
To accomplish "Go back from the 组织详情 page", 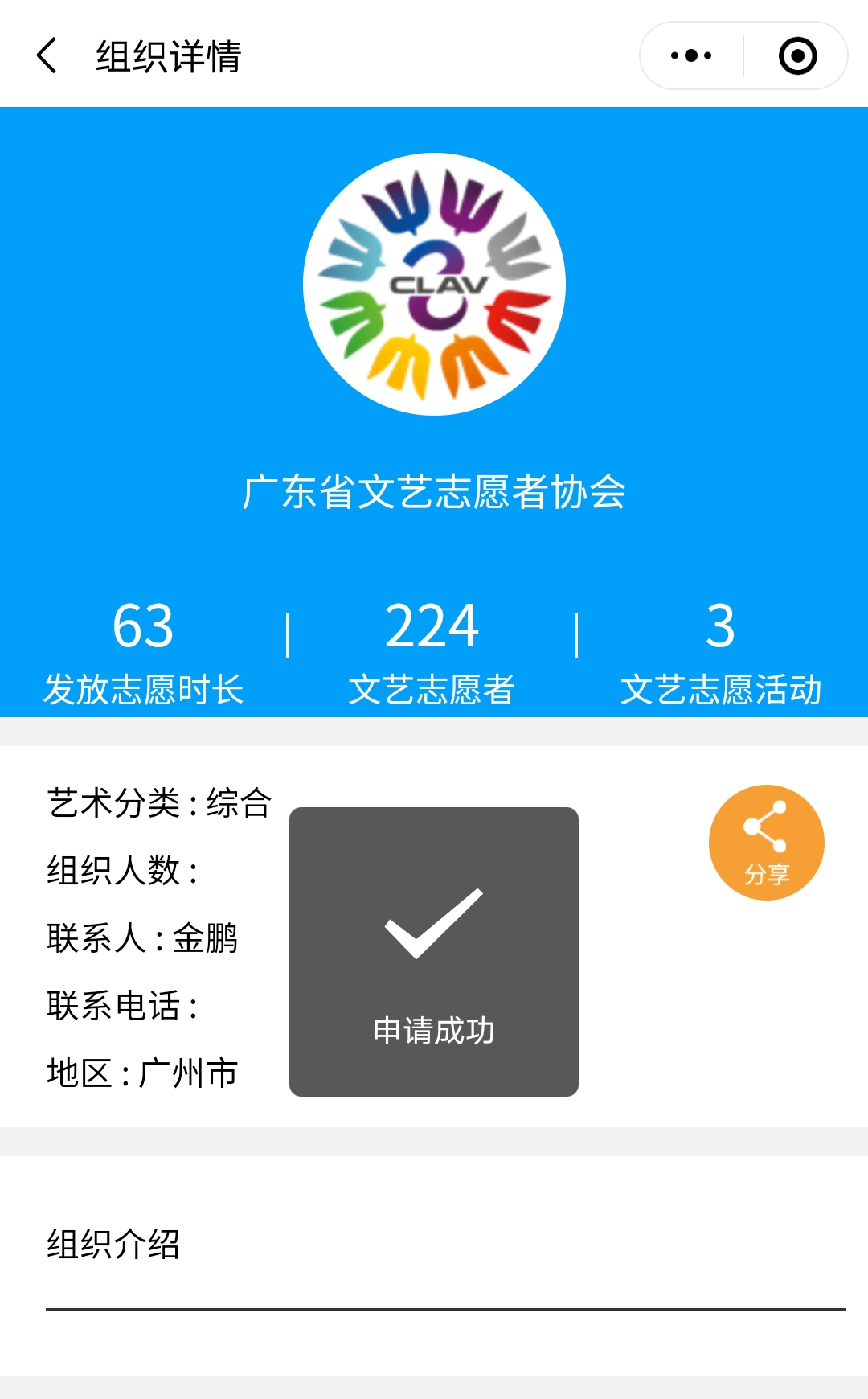I will click(x=47, y=55).
